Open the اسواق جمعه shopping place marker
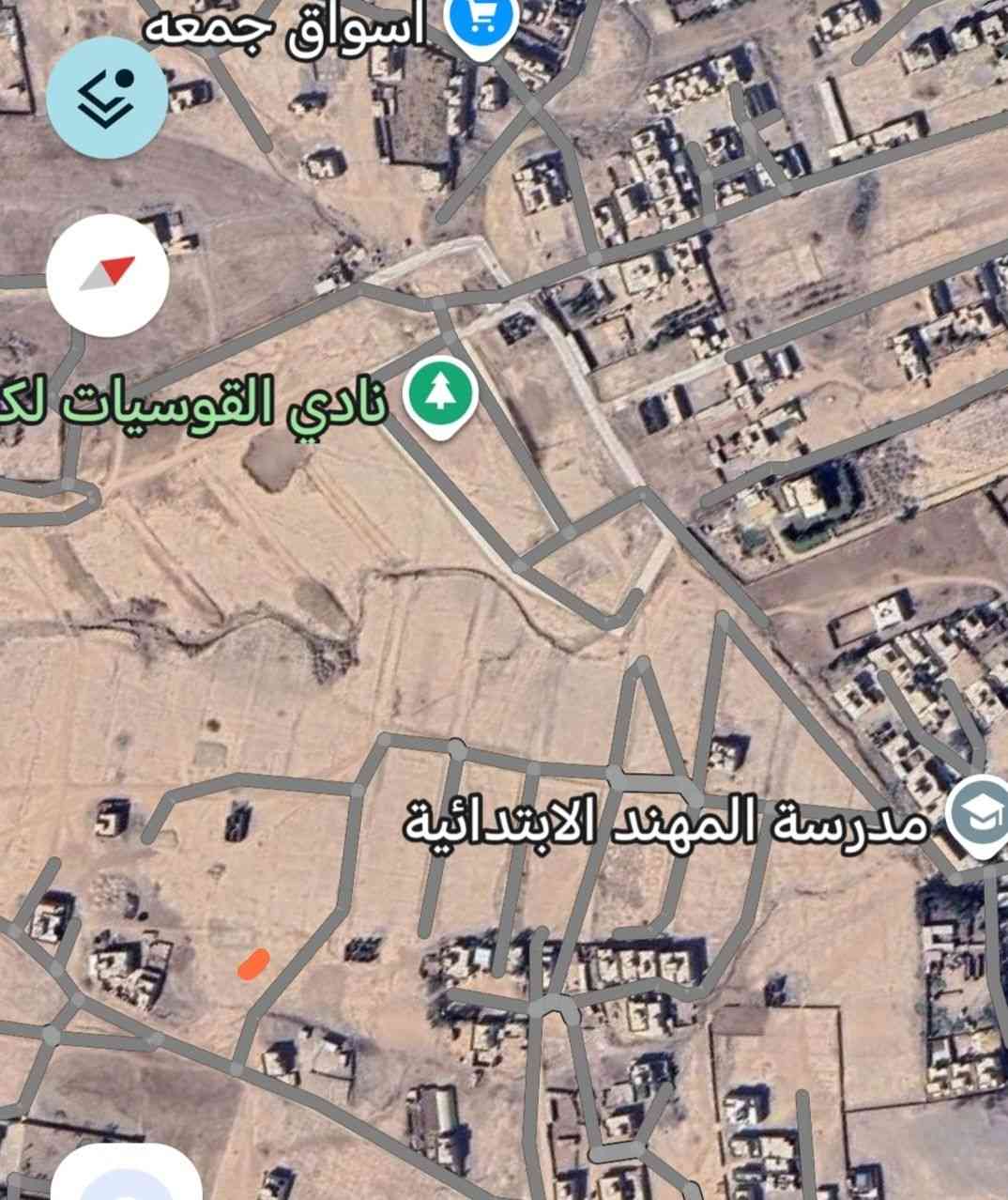 click(481, 19)
